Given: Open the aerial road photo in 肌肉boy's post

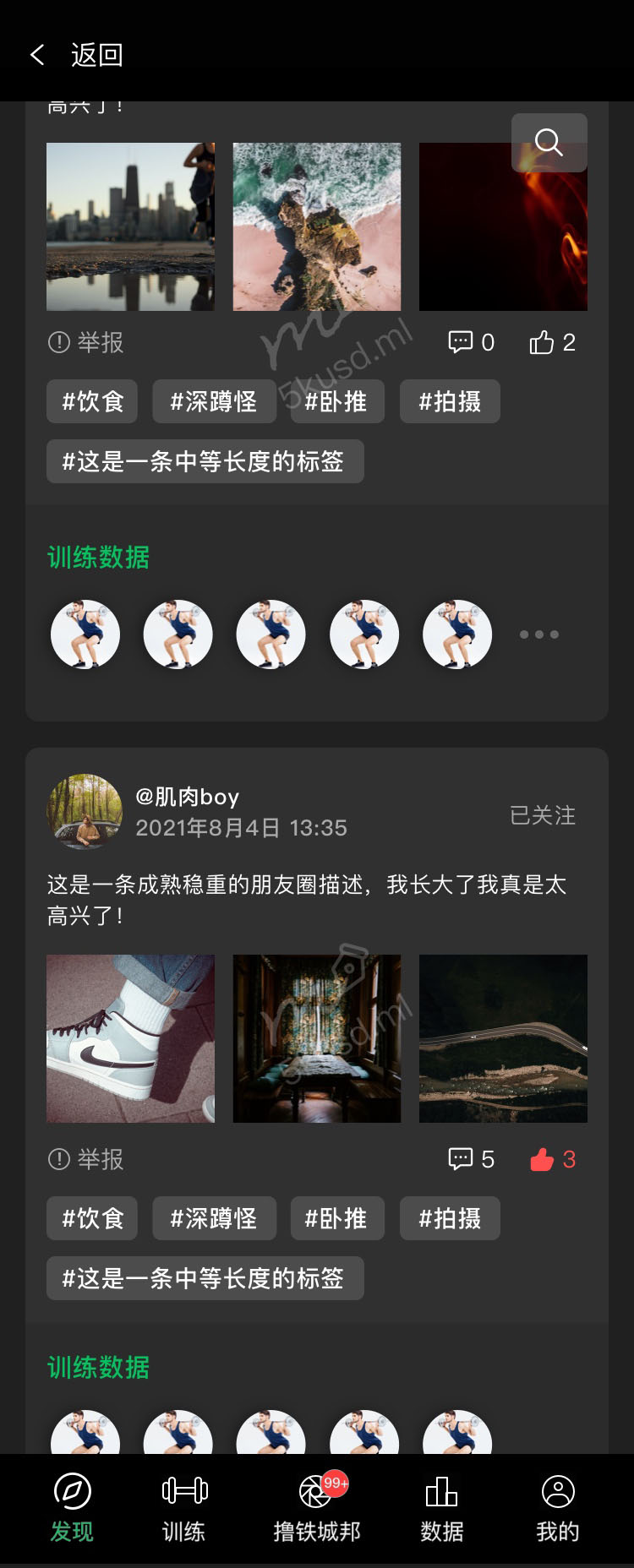Looking at the screenshot, I should pyautogui.click(x=503, y=1038).
